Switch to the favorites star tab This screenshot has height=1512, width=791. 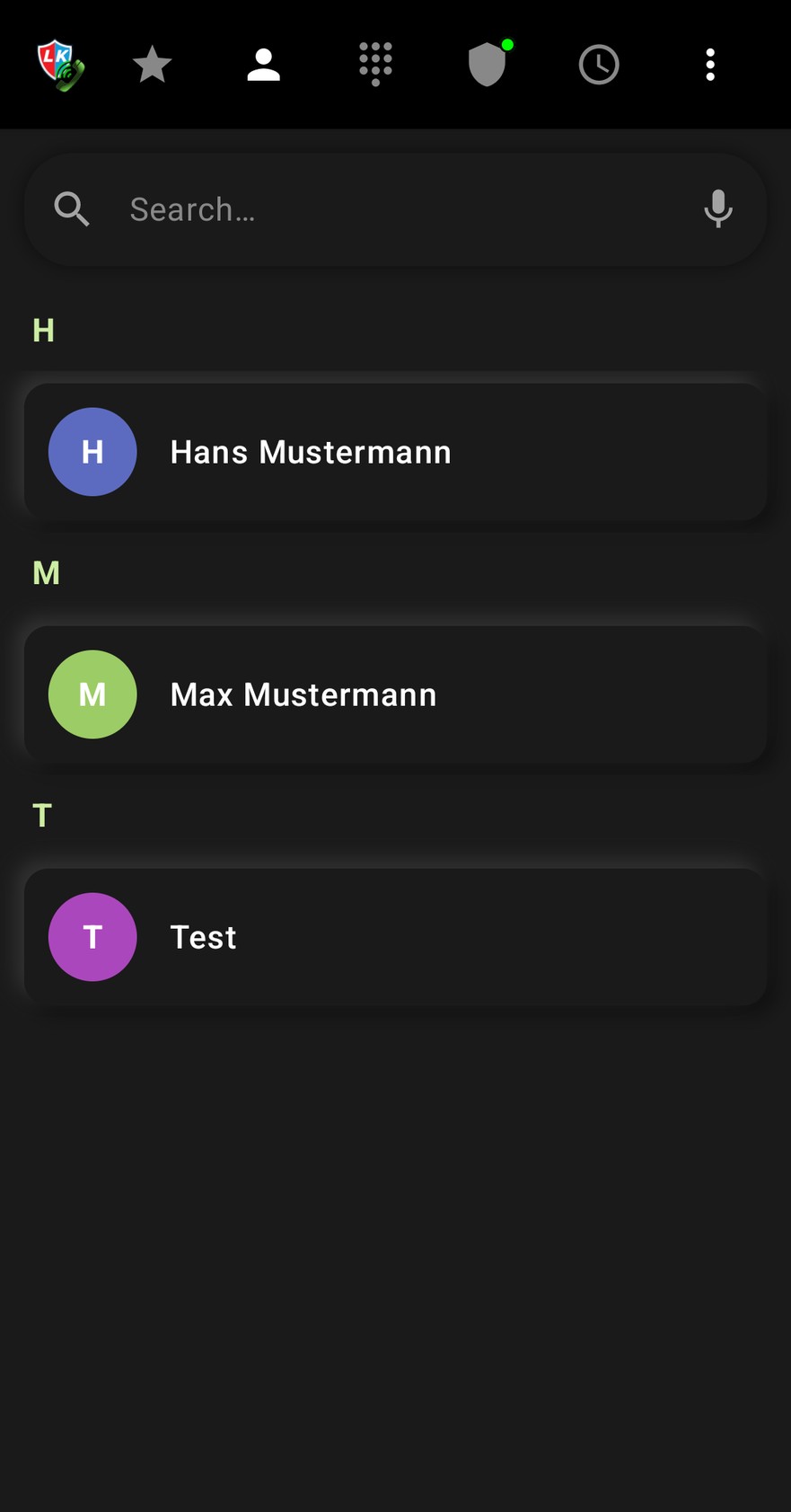click(152, 65)
